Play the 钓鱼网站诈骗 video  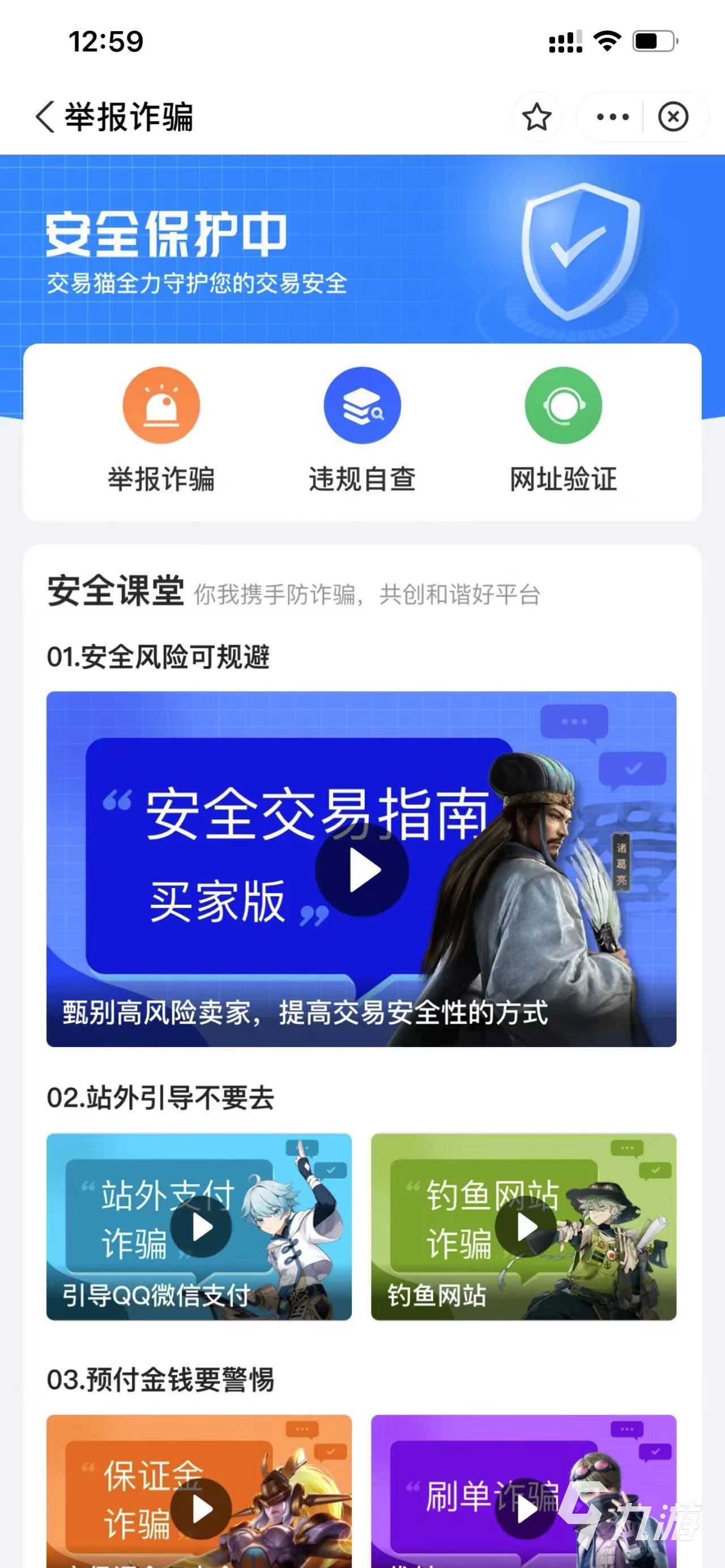[525, 1227]
